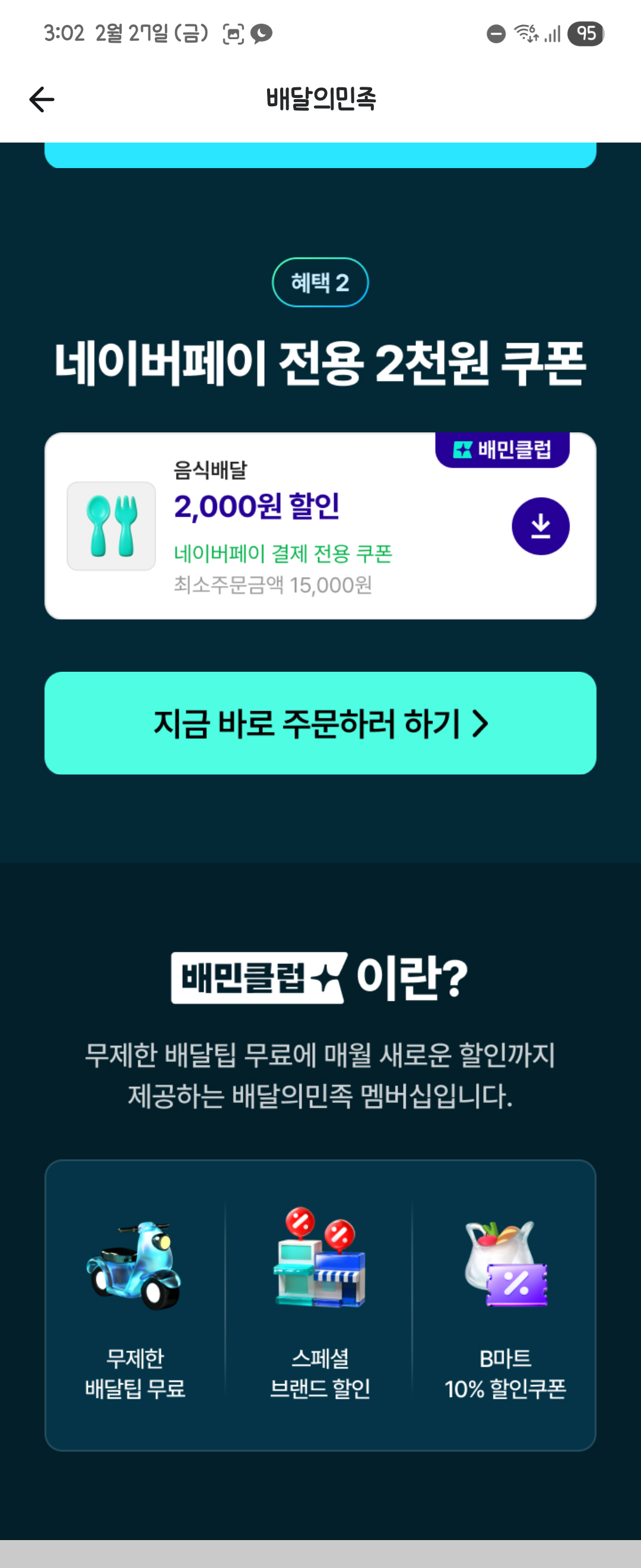Tap 지금 바로 주문하러 하기 button

coord(320,723)
